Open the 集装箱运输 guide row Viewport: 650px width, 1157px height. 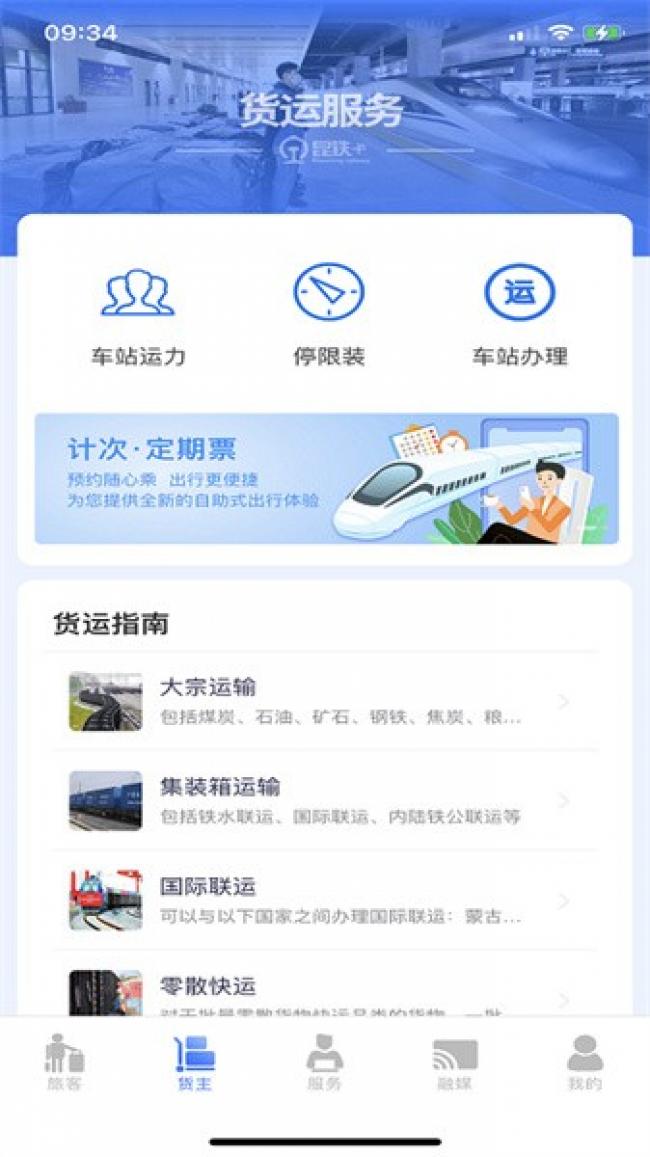pos(325,801)
